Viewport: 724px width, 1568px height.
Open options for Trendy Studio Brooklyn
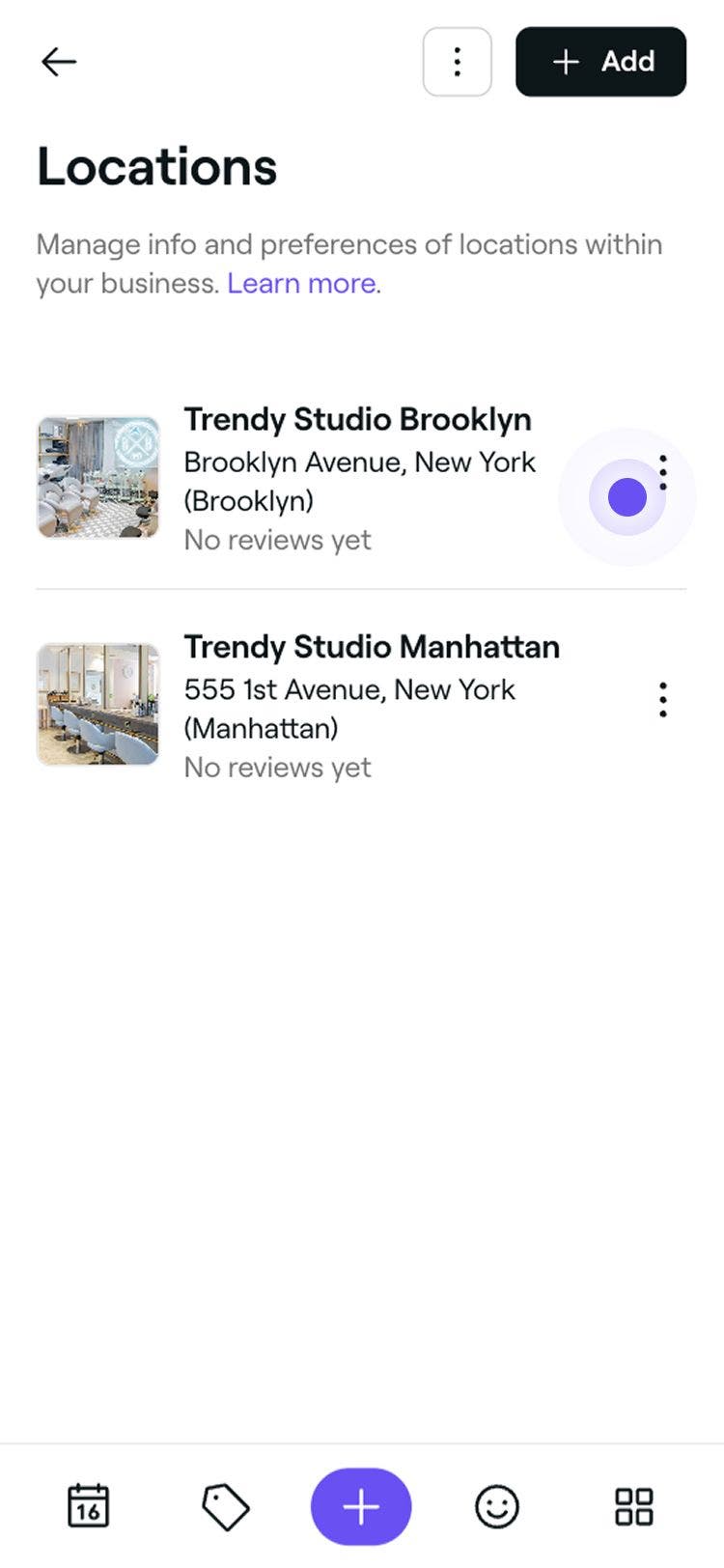tap(662, 473)
